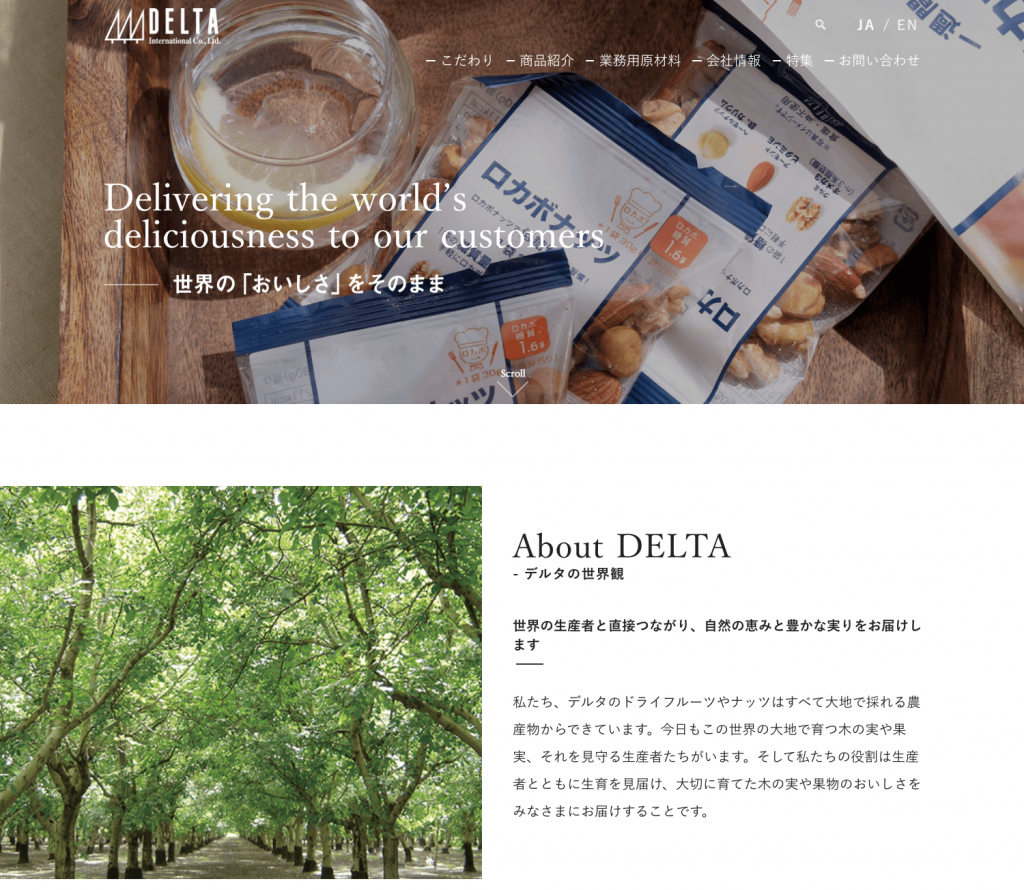Switch language to EN

pyautogui.click(x=907, y=25)
